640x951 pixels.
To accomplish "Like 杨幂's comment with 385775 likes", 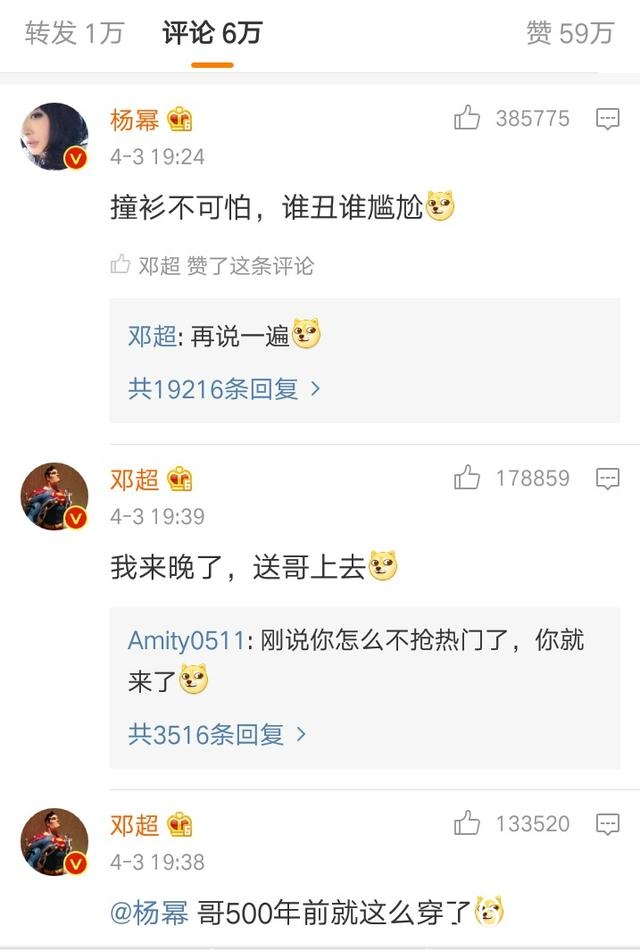I will (467, 119).
